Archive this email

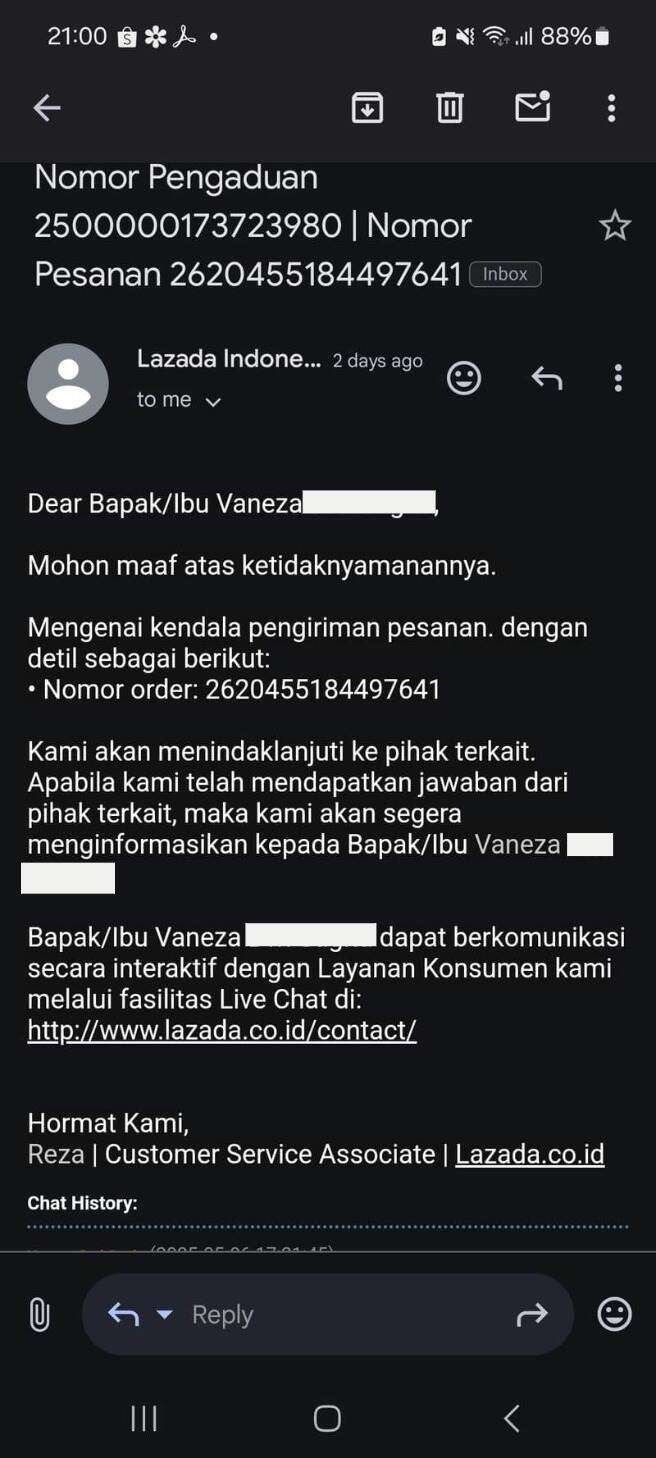click(x=368, y=107)
